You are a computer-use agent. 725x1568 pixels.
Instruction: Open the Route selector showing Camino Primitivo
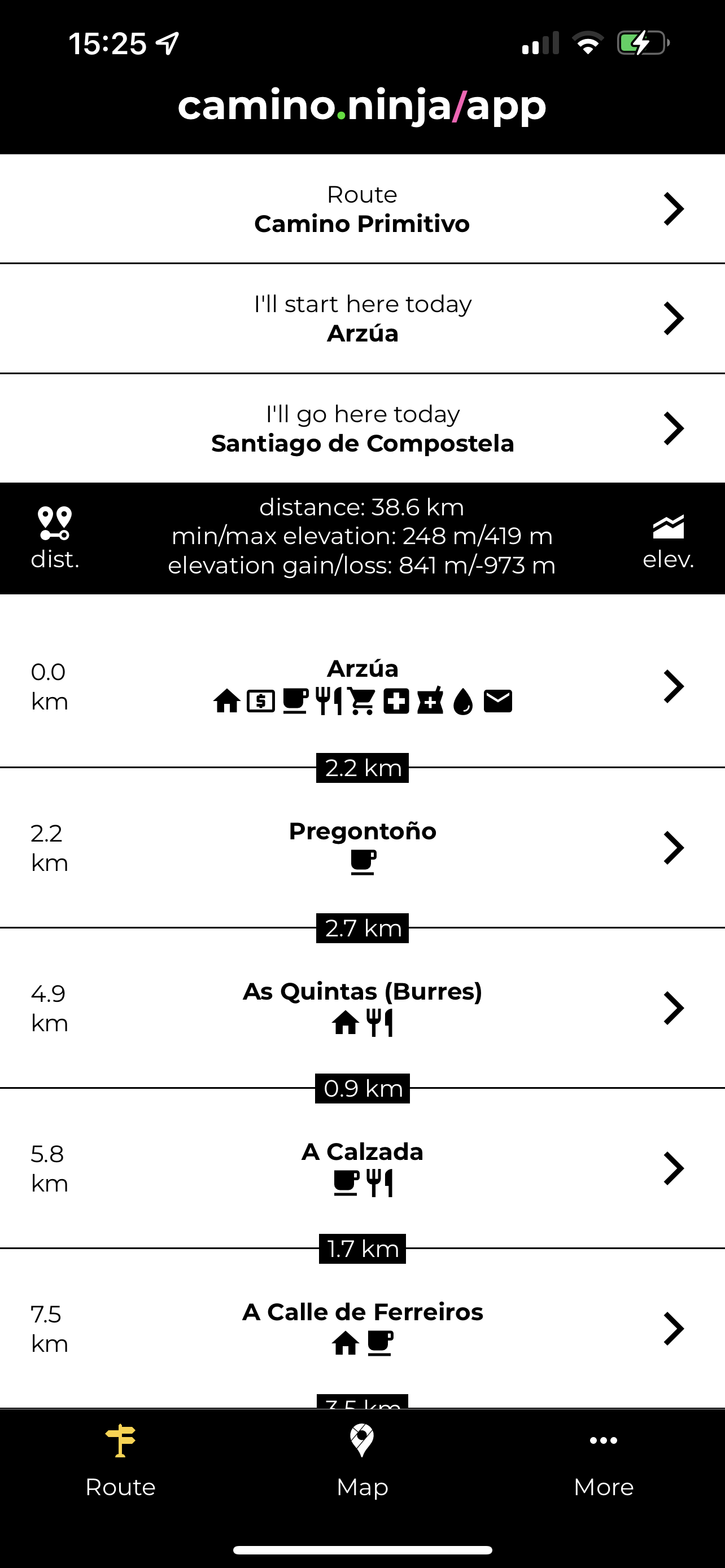(x=362, y=209)
